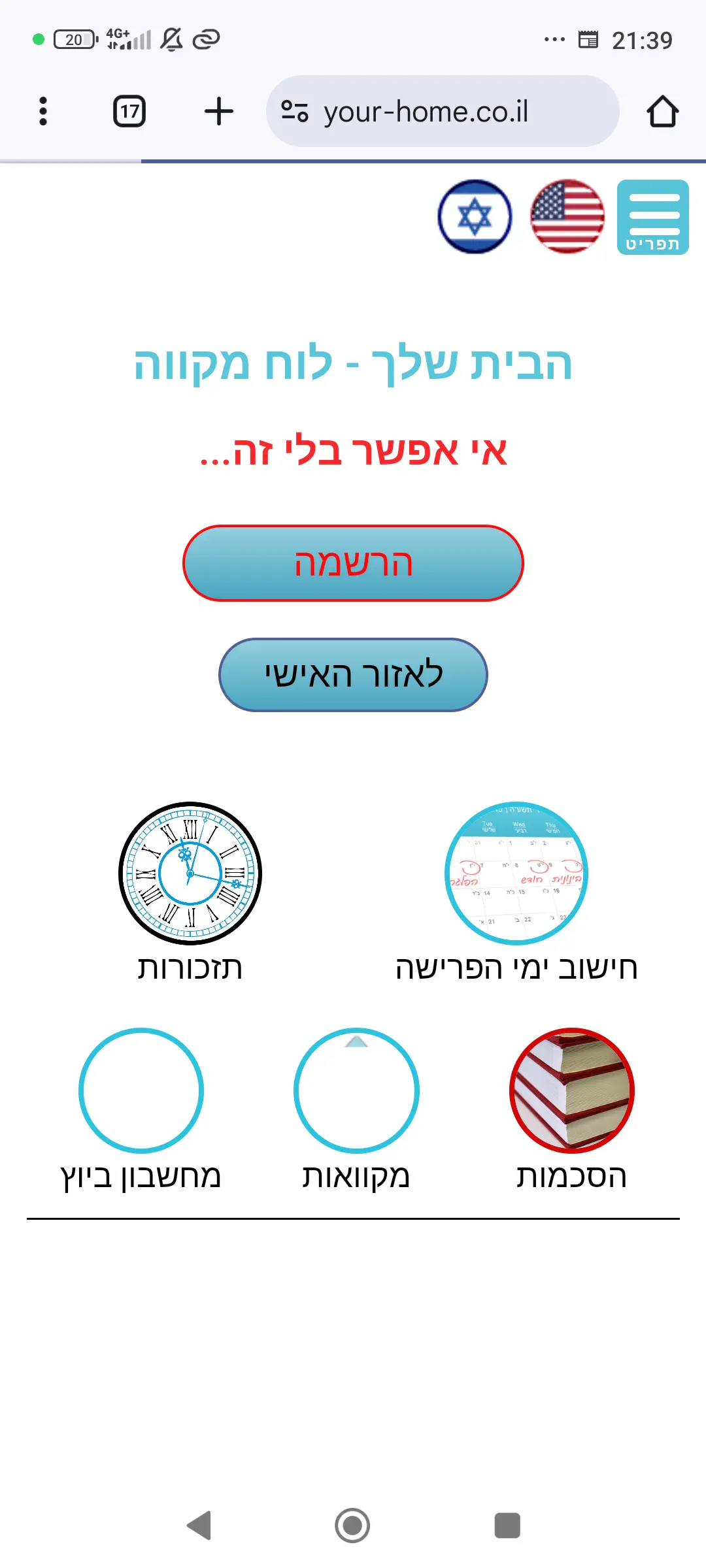
Task: Go to the browser home page
Action: 662,111
